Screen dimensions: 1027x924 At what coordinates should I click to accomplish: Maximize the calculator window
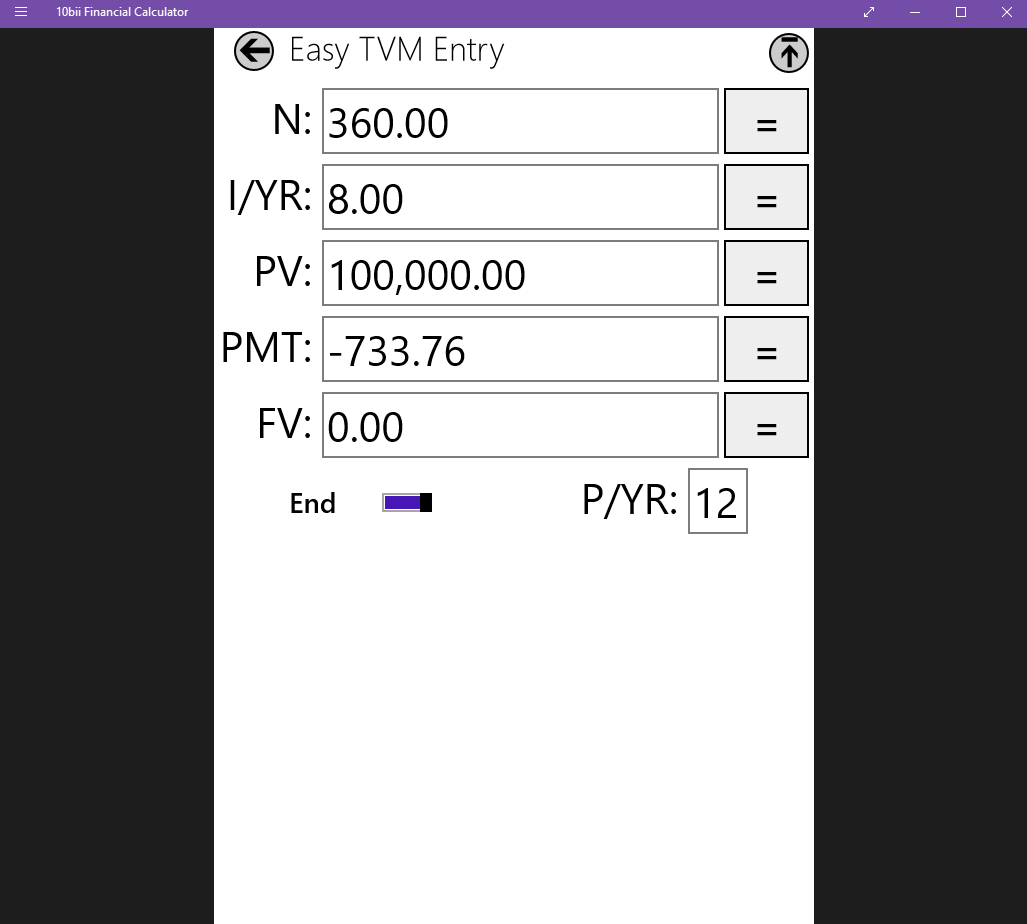point(961,12)
